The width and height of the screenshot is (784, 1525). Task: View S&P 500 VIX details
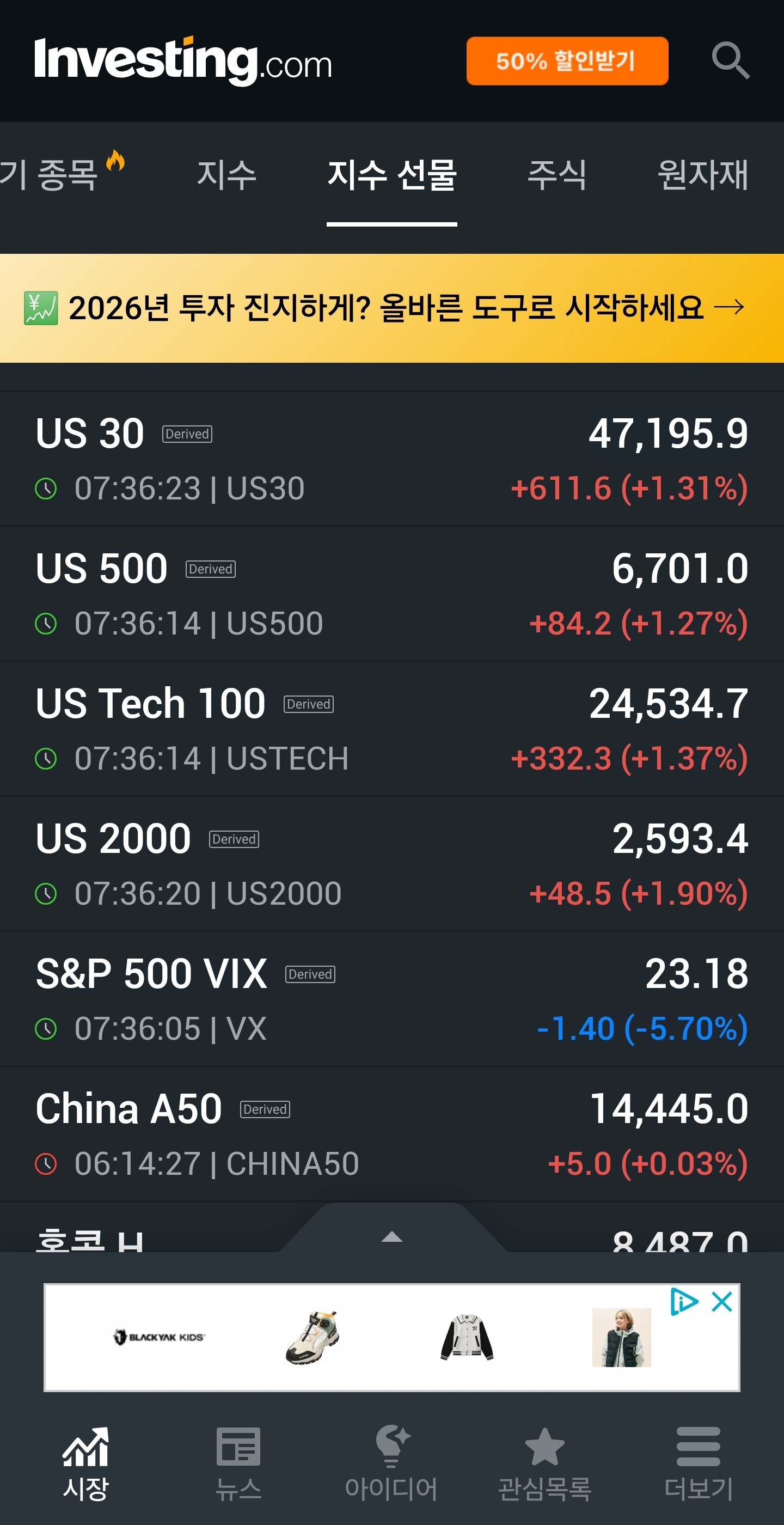tap(391, 999)
